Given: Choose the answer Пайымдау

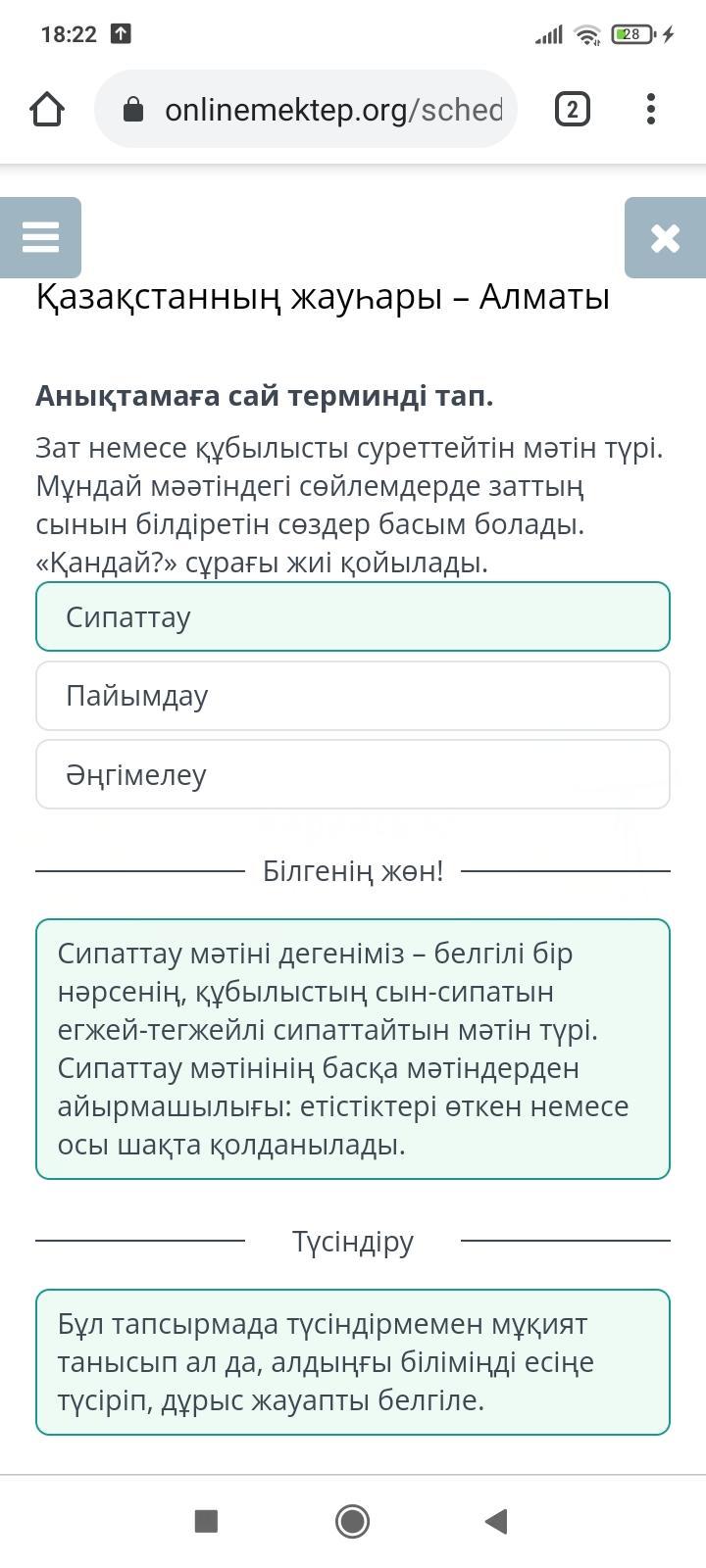Looking at the screenshot, I should pyautogui.click(x=353, y=696).
